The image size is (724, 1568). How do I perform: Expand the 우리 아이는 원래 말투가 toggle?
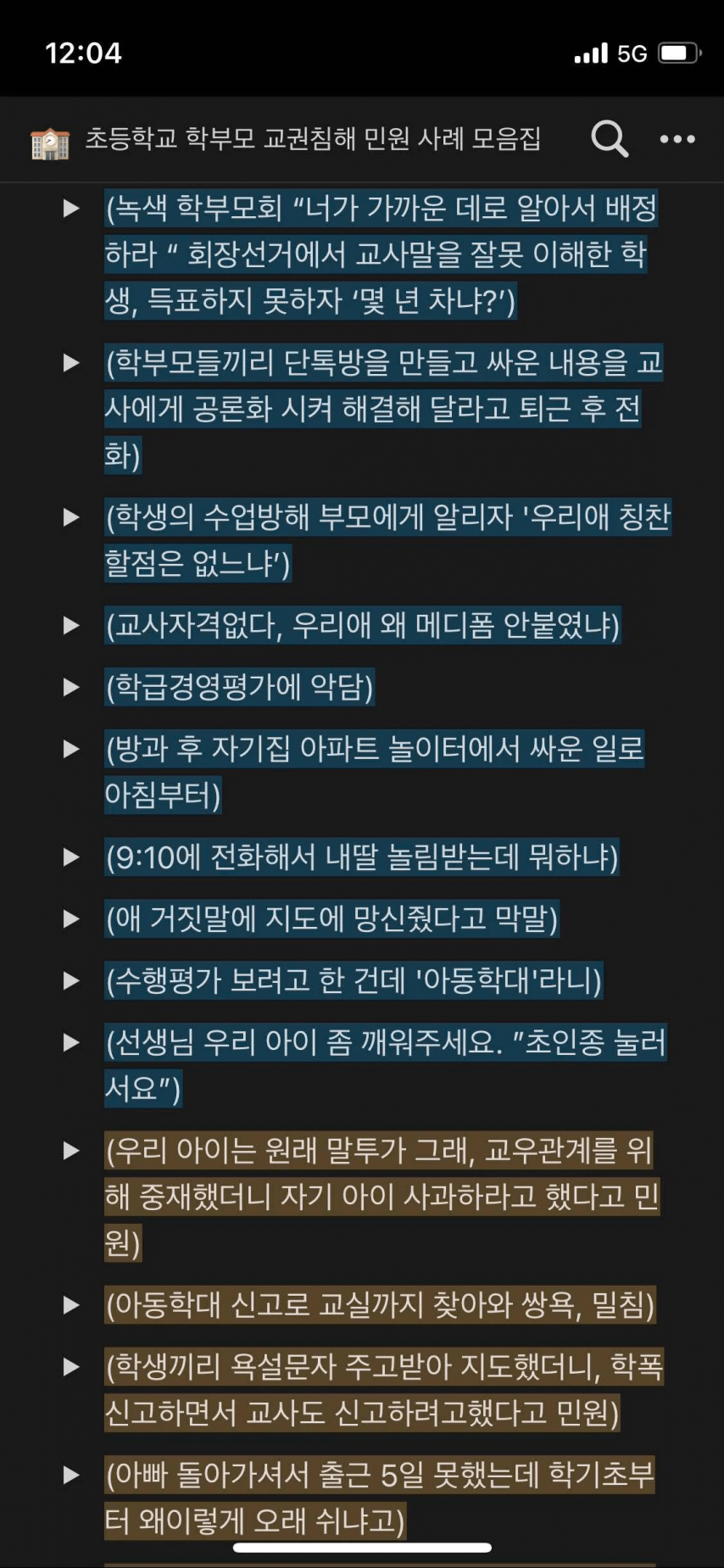pyautogui.click(x=72, y=1151)
